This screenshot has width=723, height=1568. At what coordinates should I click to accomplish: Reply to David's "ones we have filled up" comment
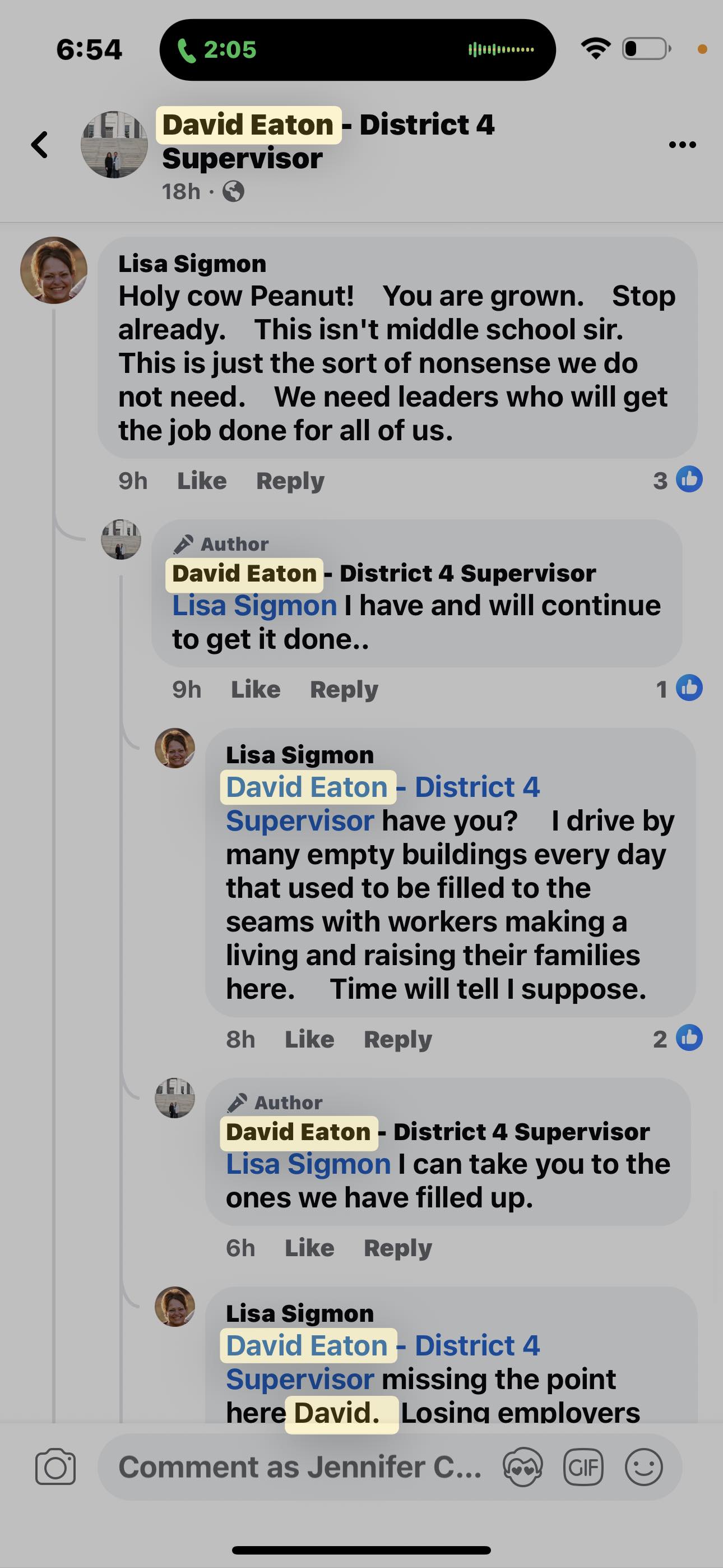pyautogui.click(x=397, y=1248)
